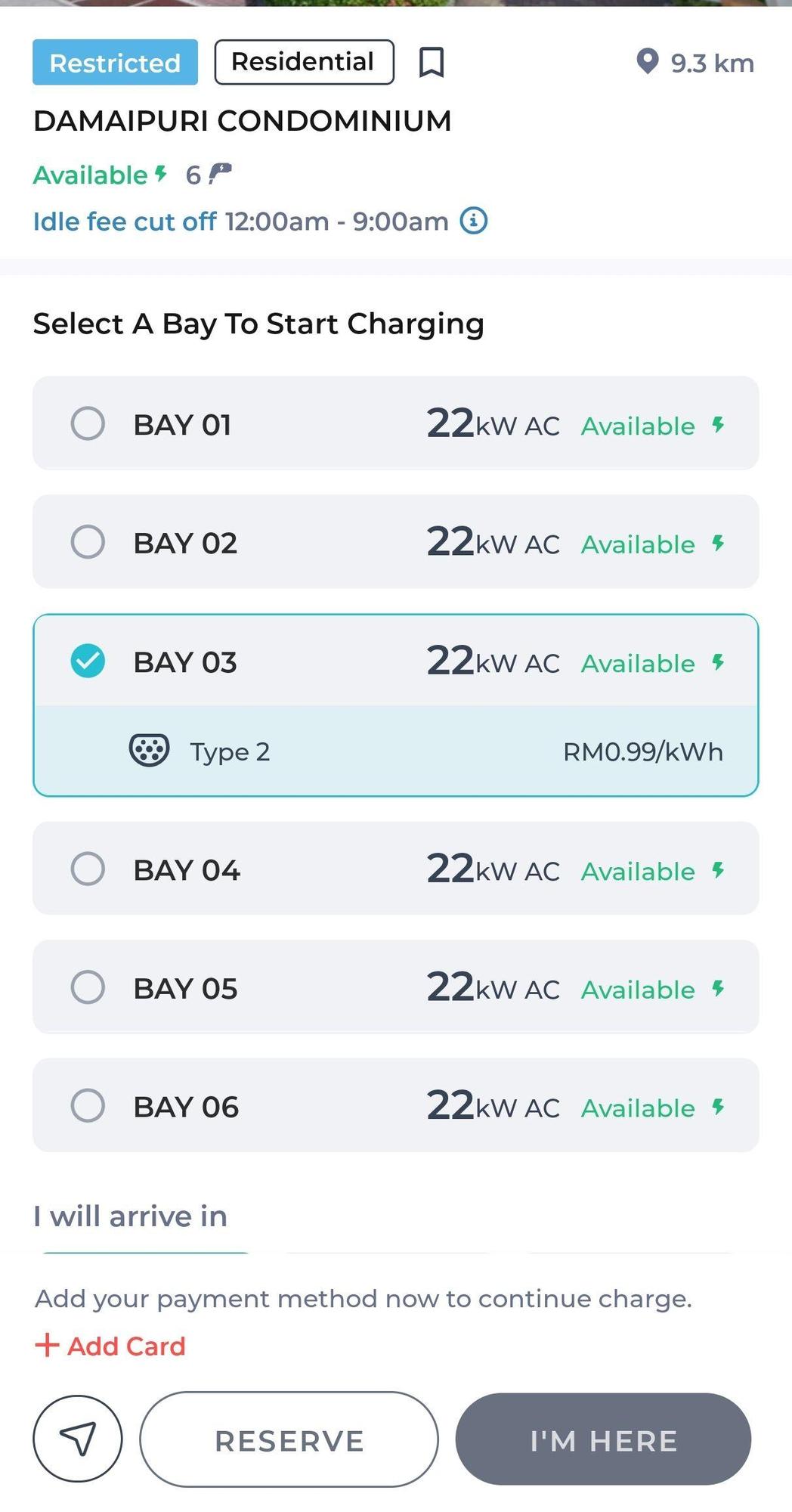Bookmark the DAMAIPURI CONDOMINIUM station

coord(431,62)
